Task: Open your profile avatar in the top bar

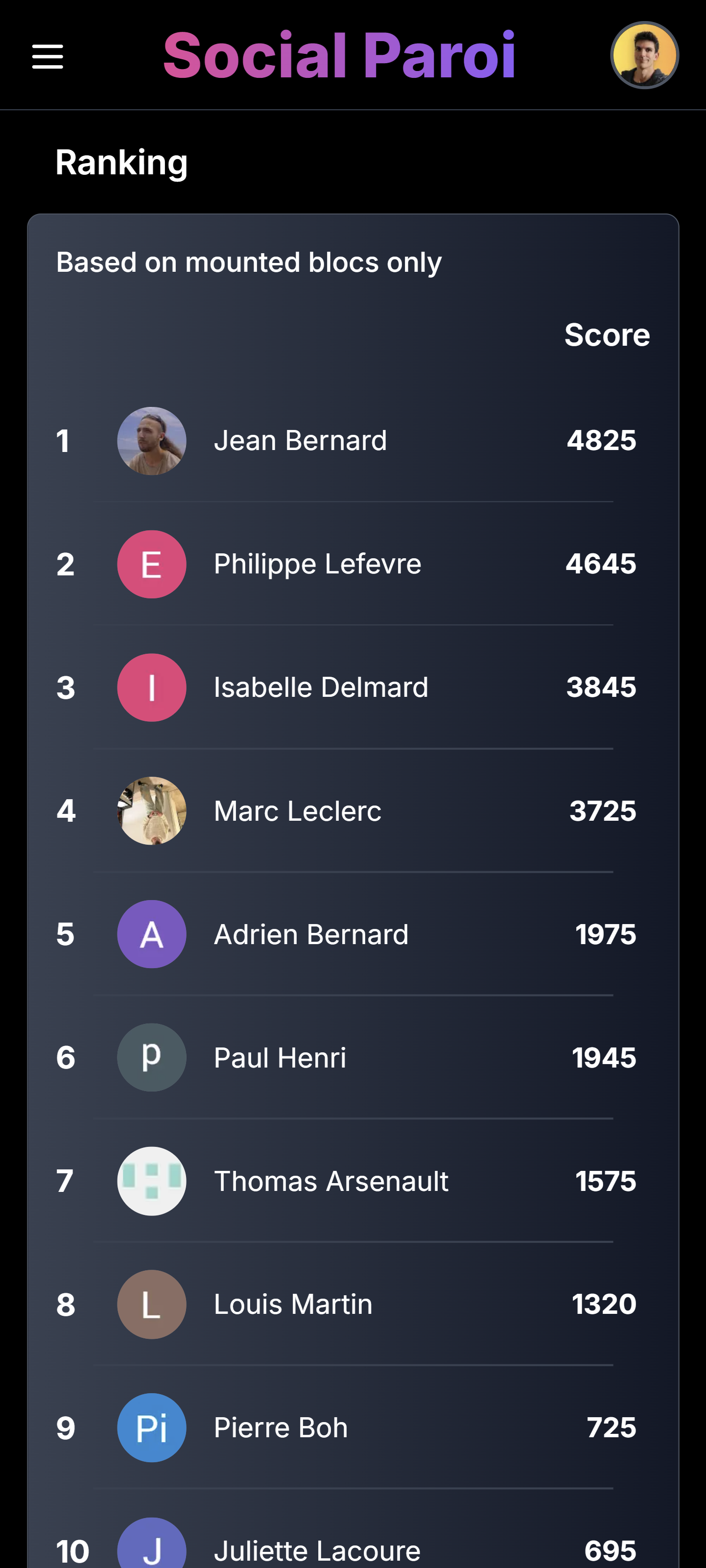Action: [644, 55]
